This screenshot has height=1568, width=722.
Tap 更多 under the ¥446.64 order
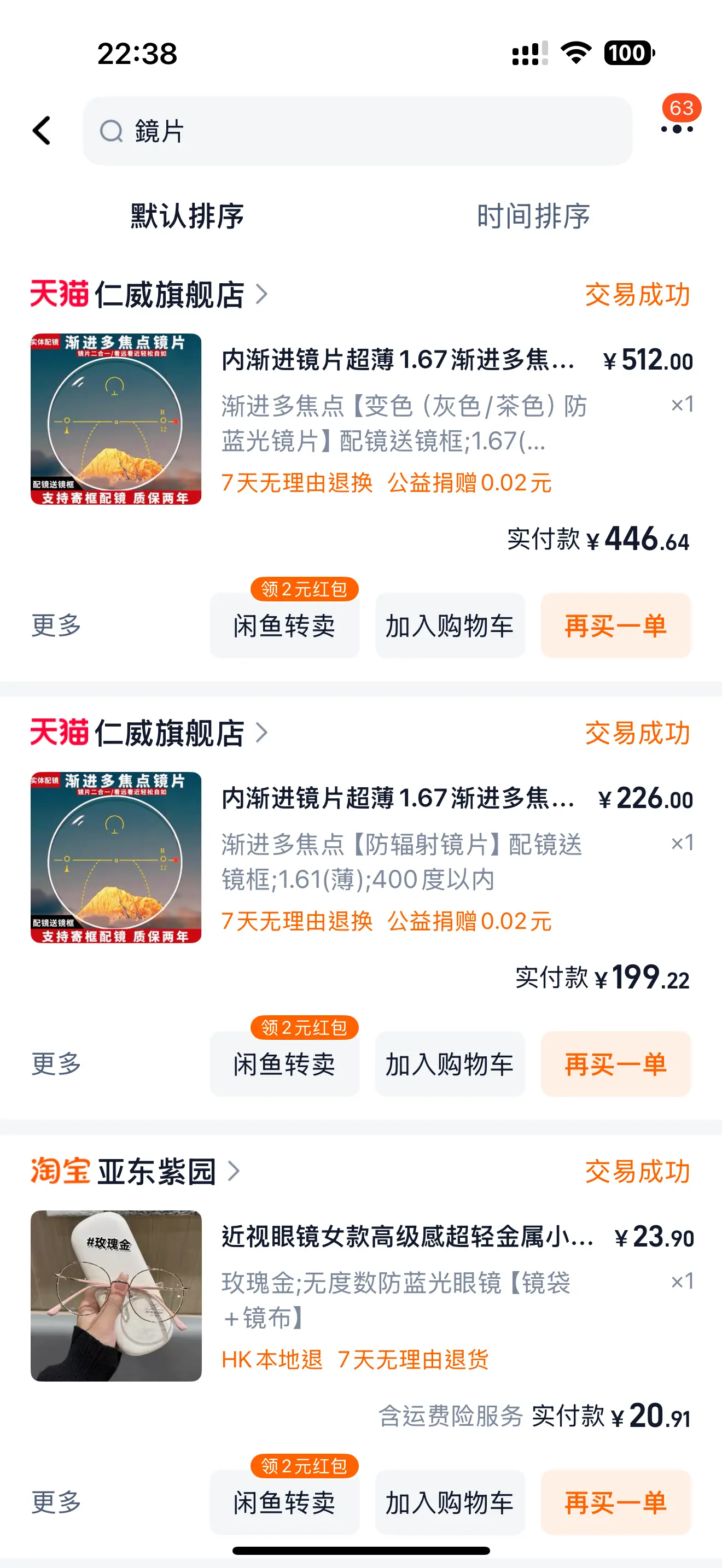56,625
